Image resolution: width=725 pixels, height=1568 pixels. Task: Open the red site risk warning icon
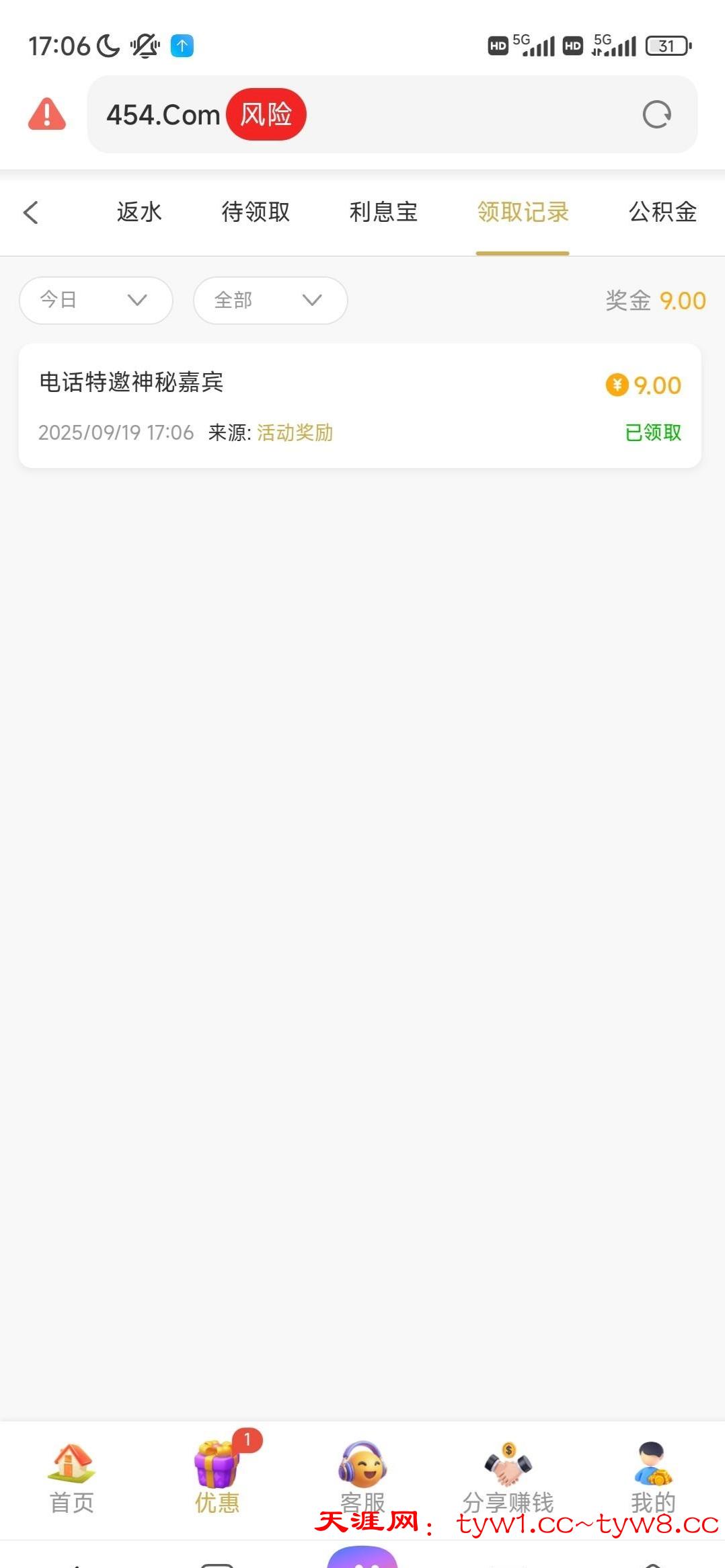[47, 114]
